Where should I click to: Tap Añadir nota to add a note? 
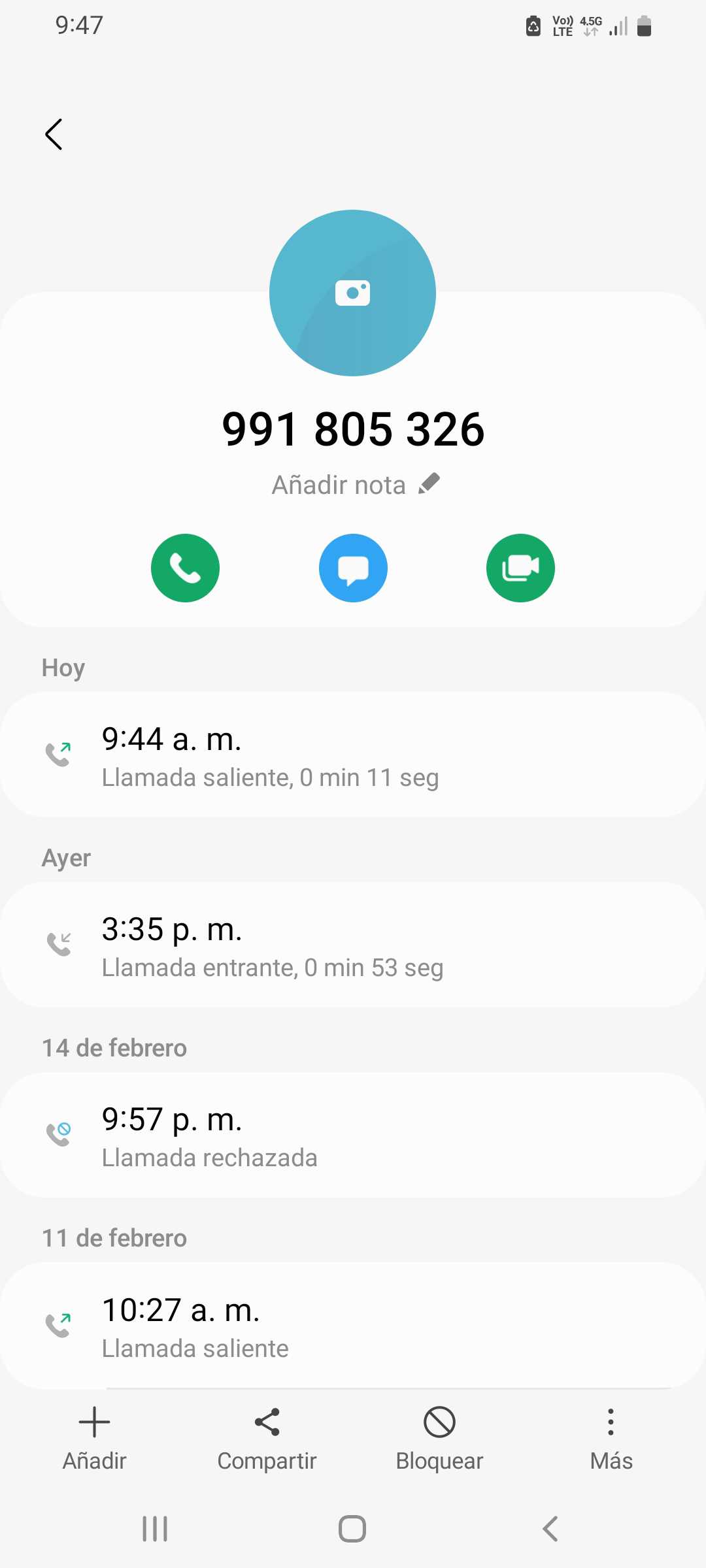click(x=355, y=485)
